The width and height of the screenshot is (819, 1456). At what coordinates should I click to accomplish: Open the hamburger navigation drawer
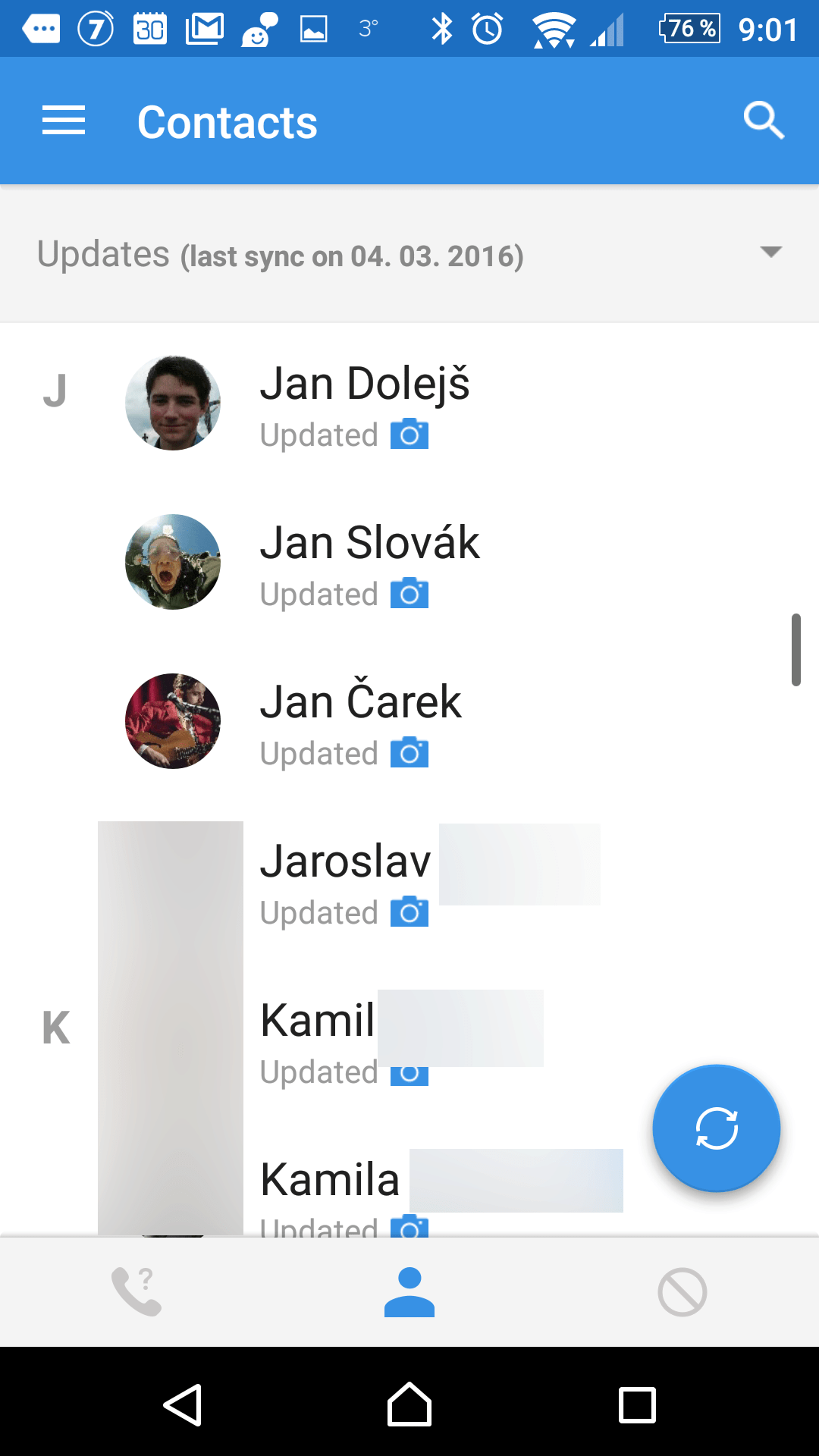(x=64, y=121)
